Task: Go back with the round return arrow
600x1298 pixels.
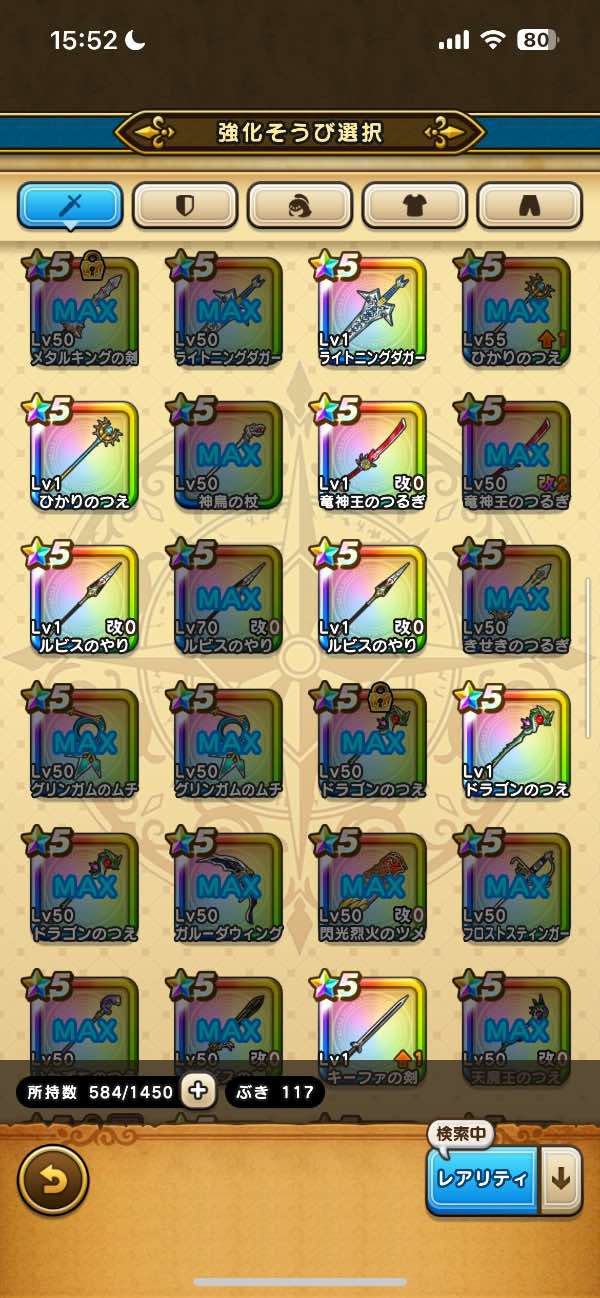Action: (x=53, y=1179)
